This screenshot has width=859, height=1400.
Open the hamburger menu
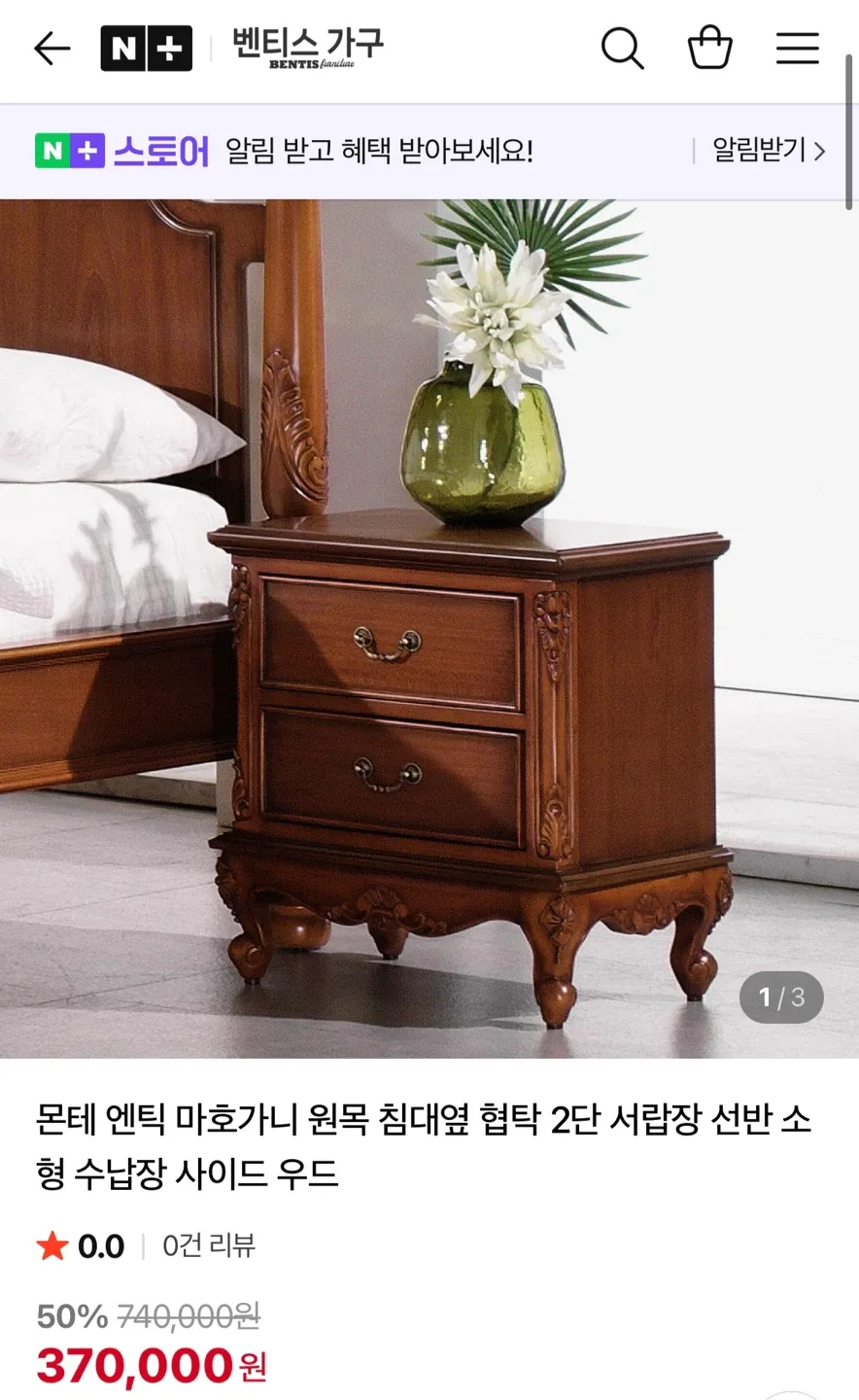tap(797, 49)
